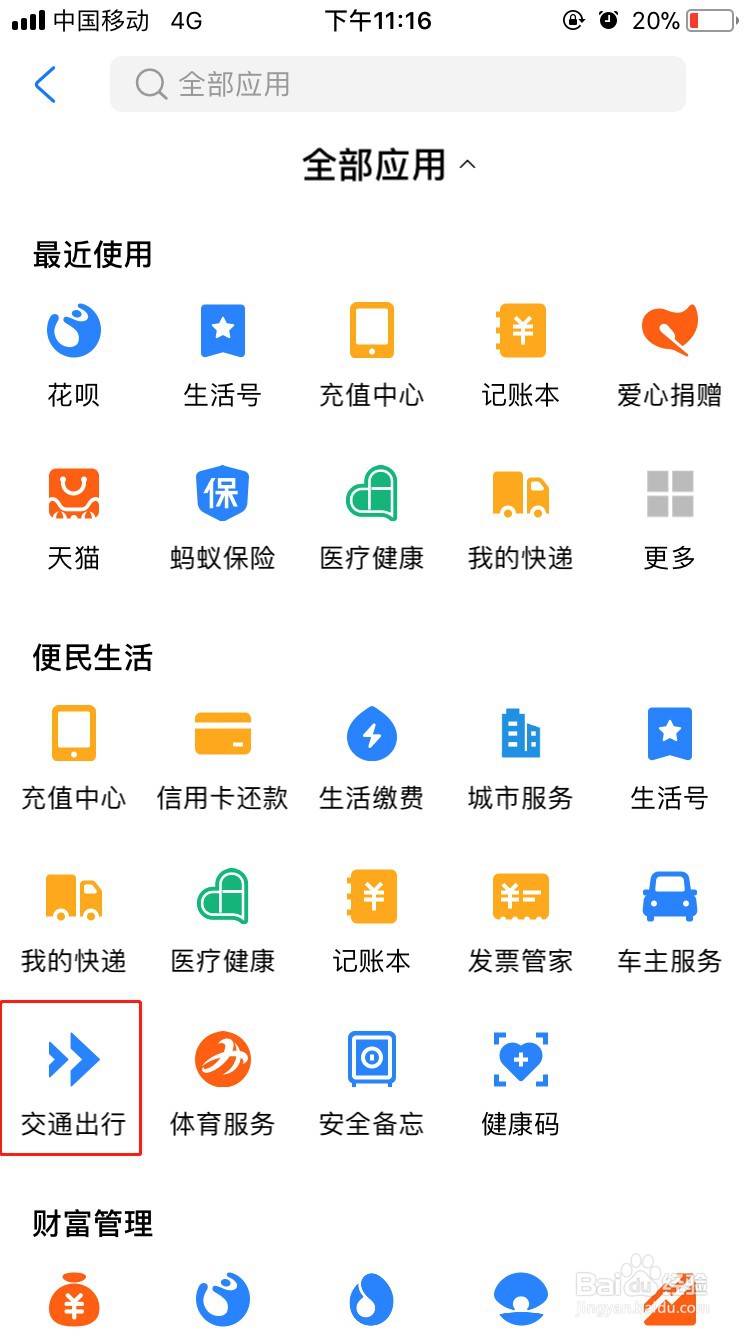Open 爱心捐赠
This screenshot has width=750, height=1334.
tap(669, 355)
